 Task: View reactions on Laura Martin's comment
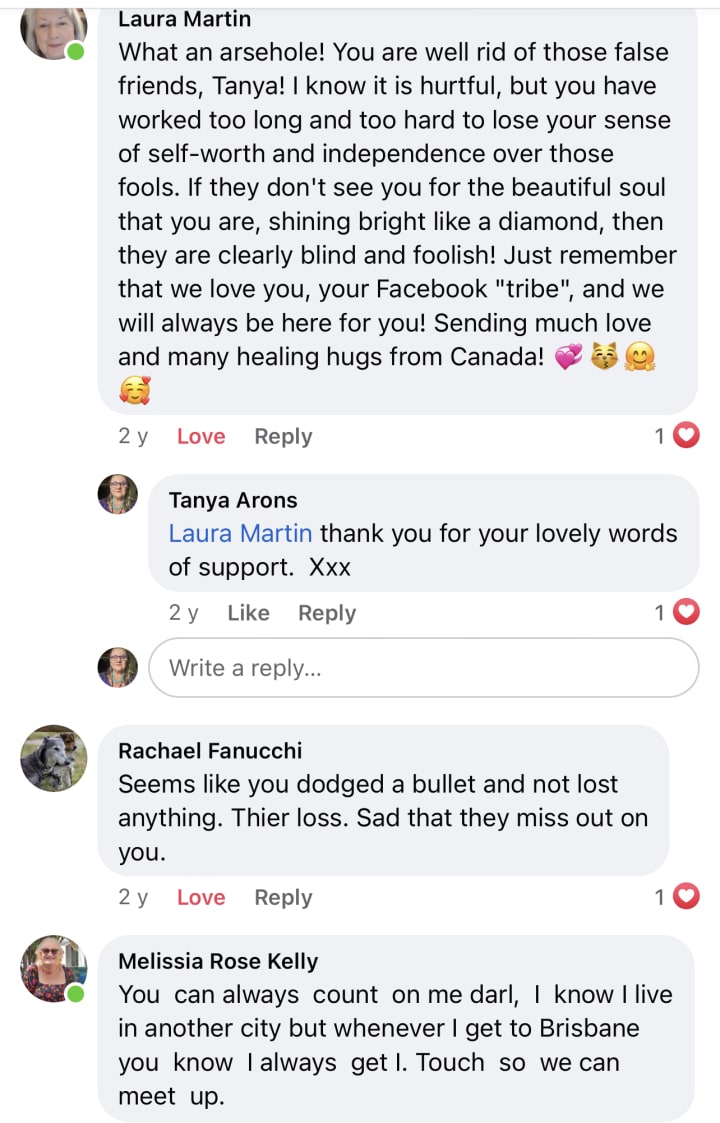676,435
